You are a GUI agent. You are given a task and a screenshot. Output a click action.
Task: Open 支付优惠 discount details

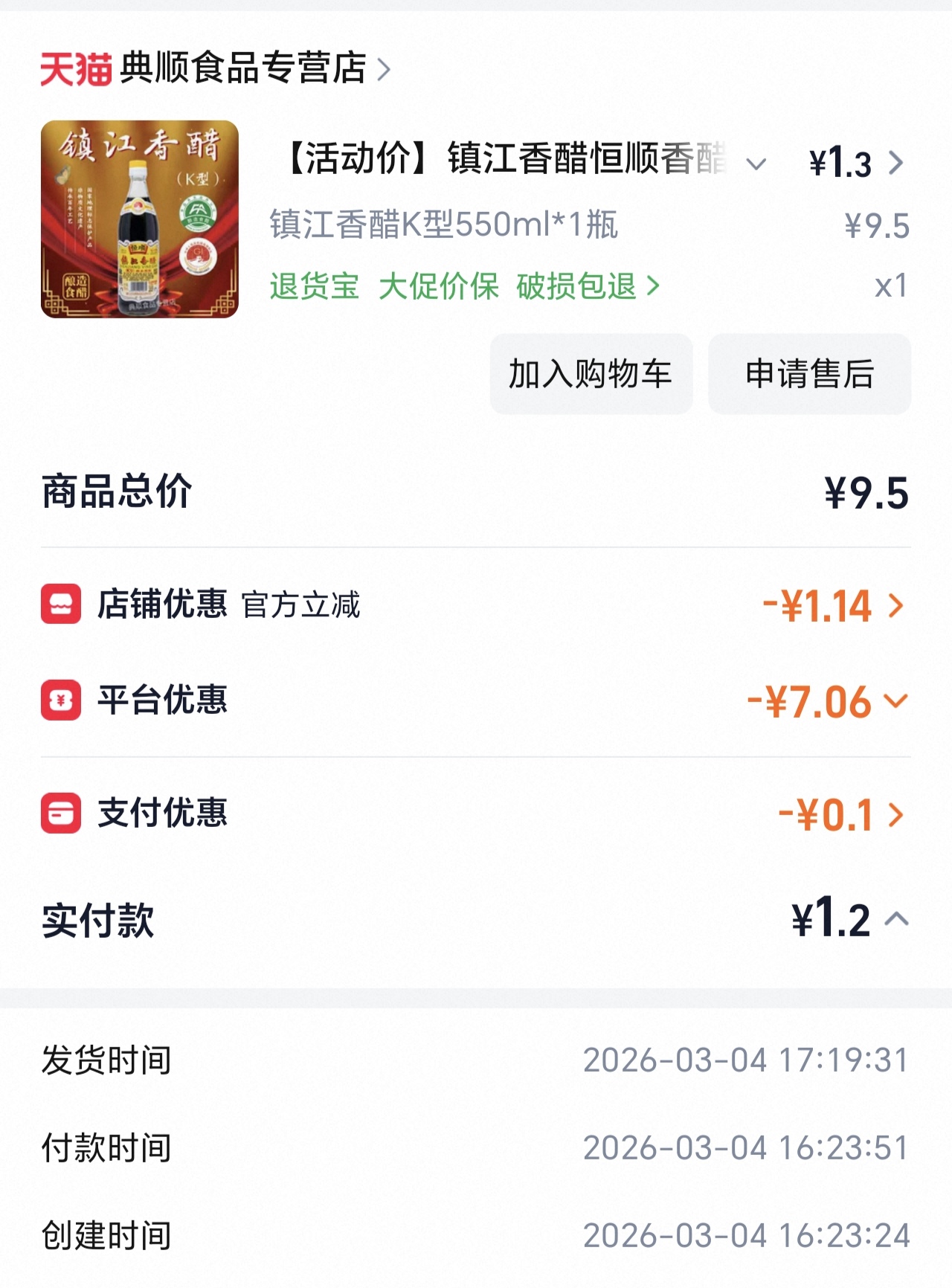coord(840,815)
